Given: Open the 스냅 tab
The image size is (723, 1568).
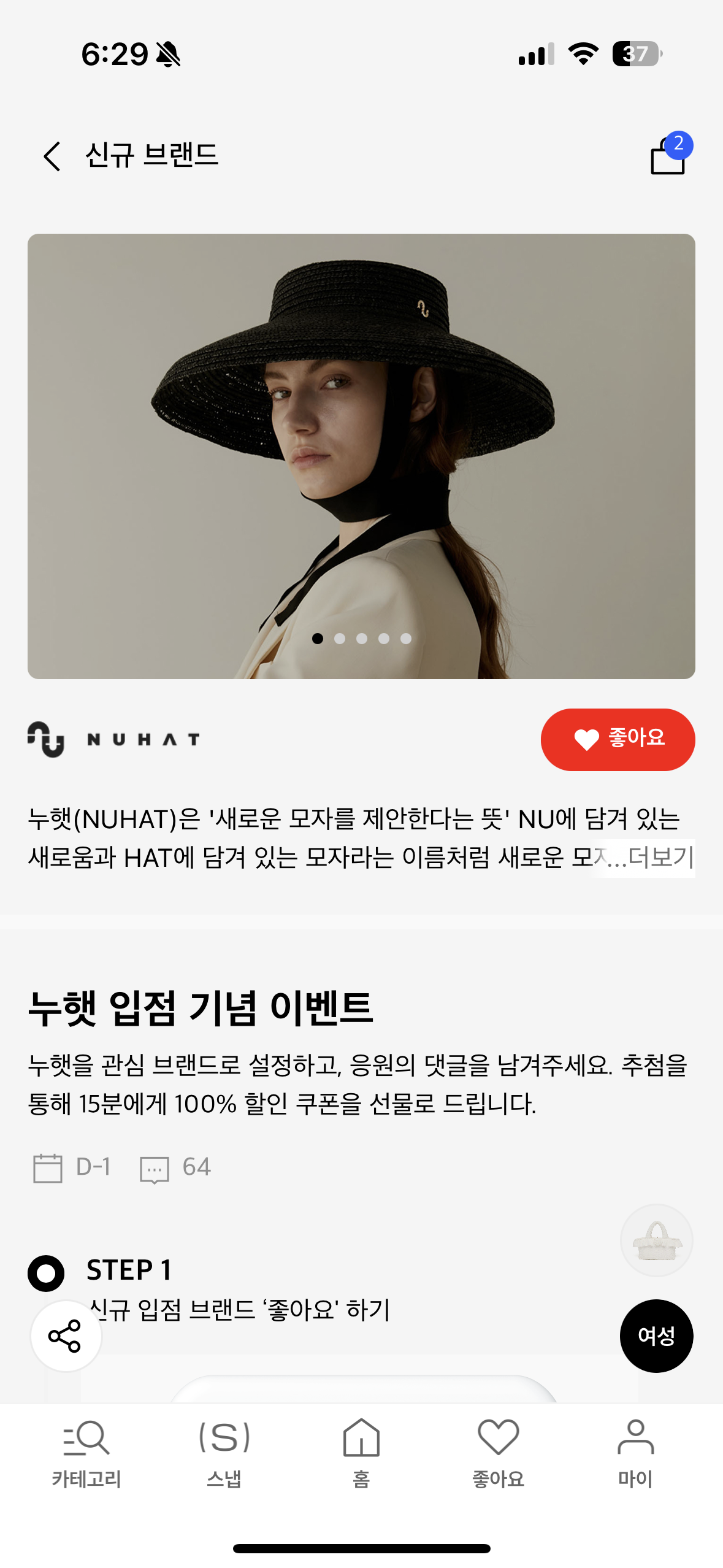Looking at the screenshot, I should pyautogui.click(x=224, y=1452).
